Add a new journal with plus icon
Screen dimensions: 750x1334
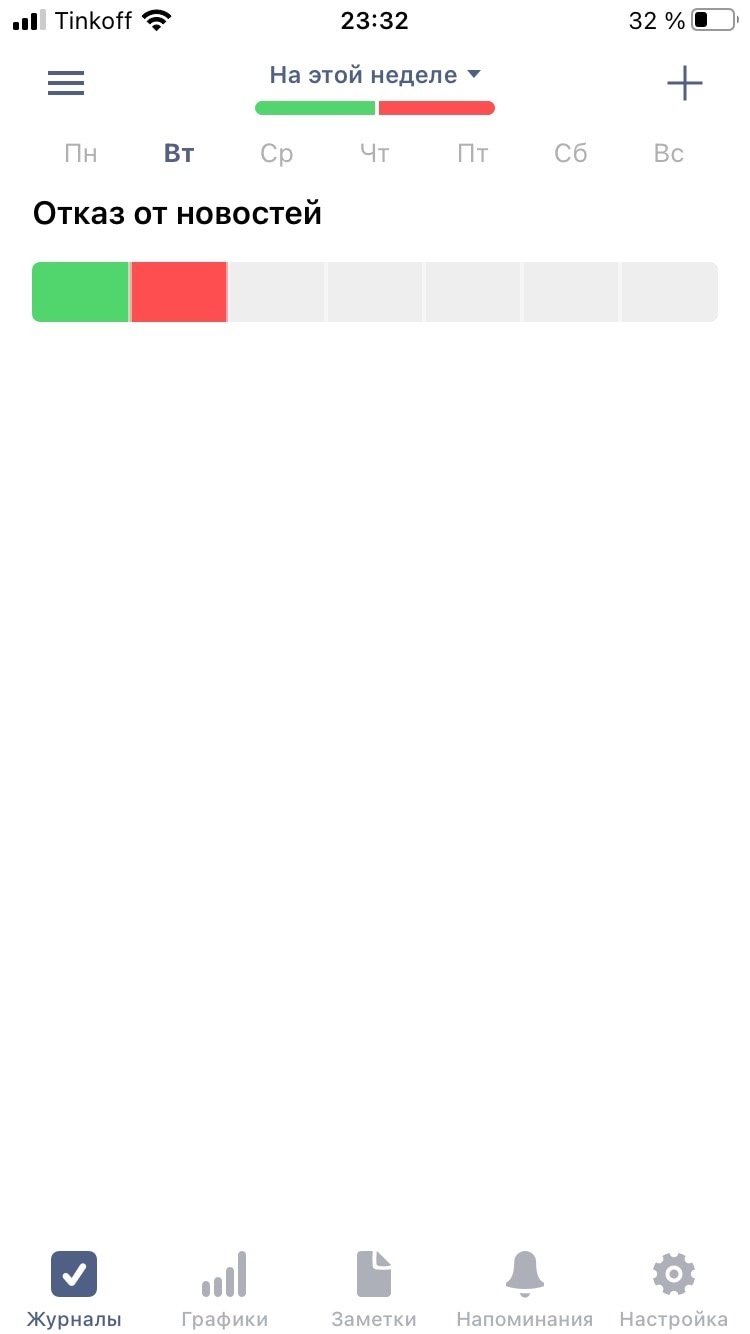[x=685, y=83]
